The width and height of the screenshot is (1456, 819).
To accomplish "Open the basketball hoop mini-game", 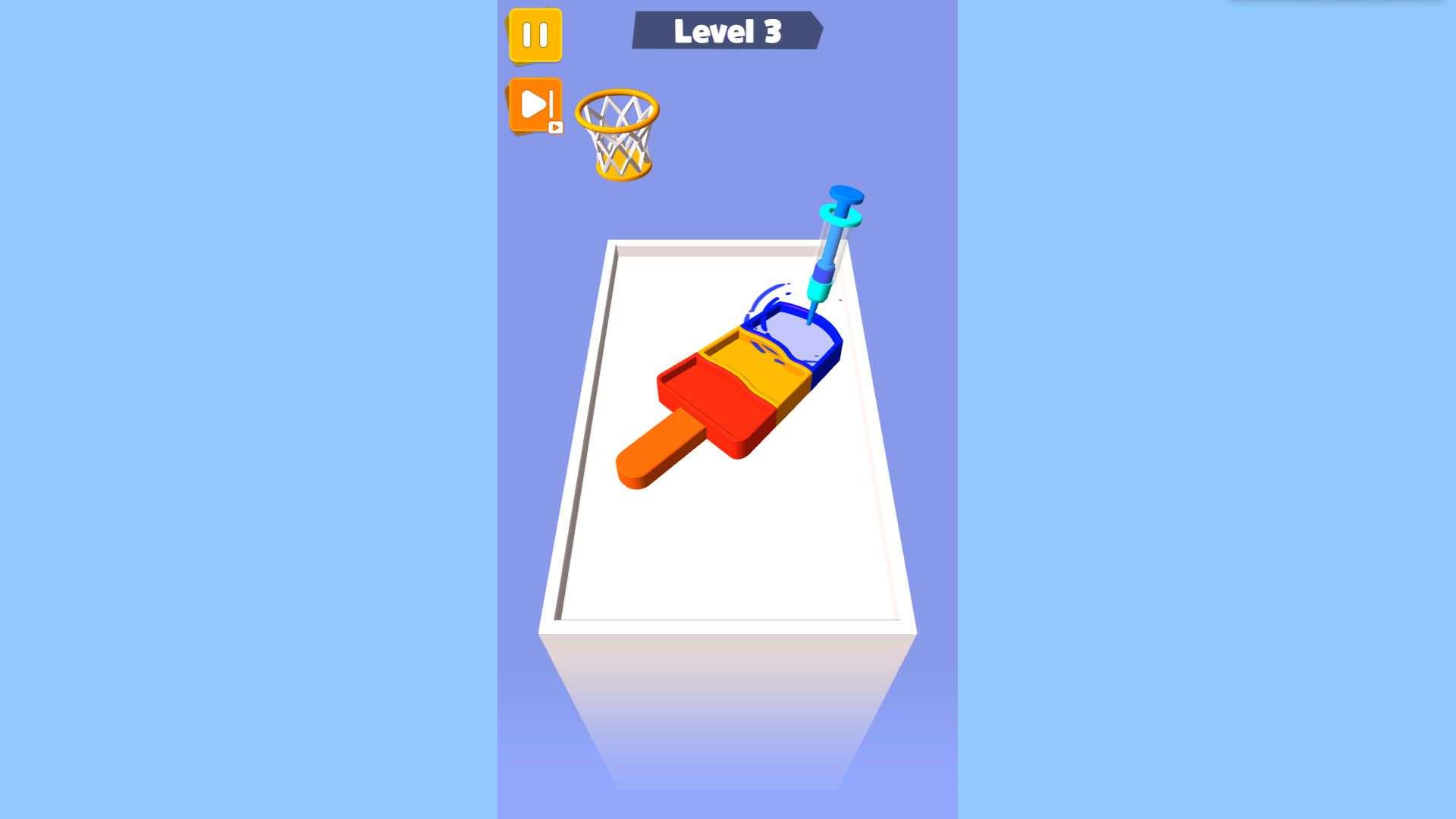I will click(617, 133).
